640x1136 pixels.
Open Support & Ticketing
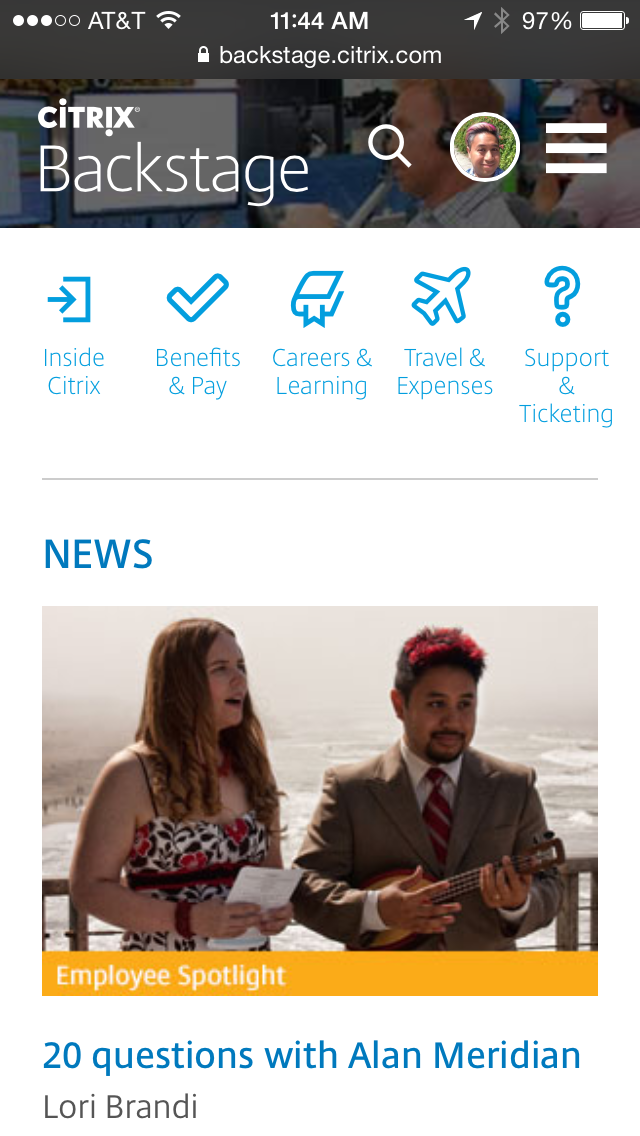(566, 347)
